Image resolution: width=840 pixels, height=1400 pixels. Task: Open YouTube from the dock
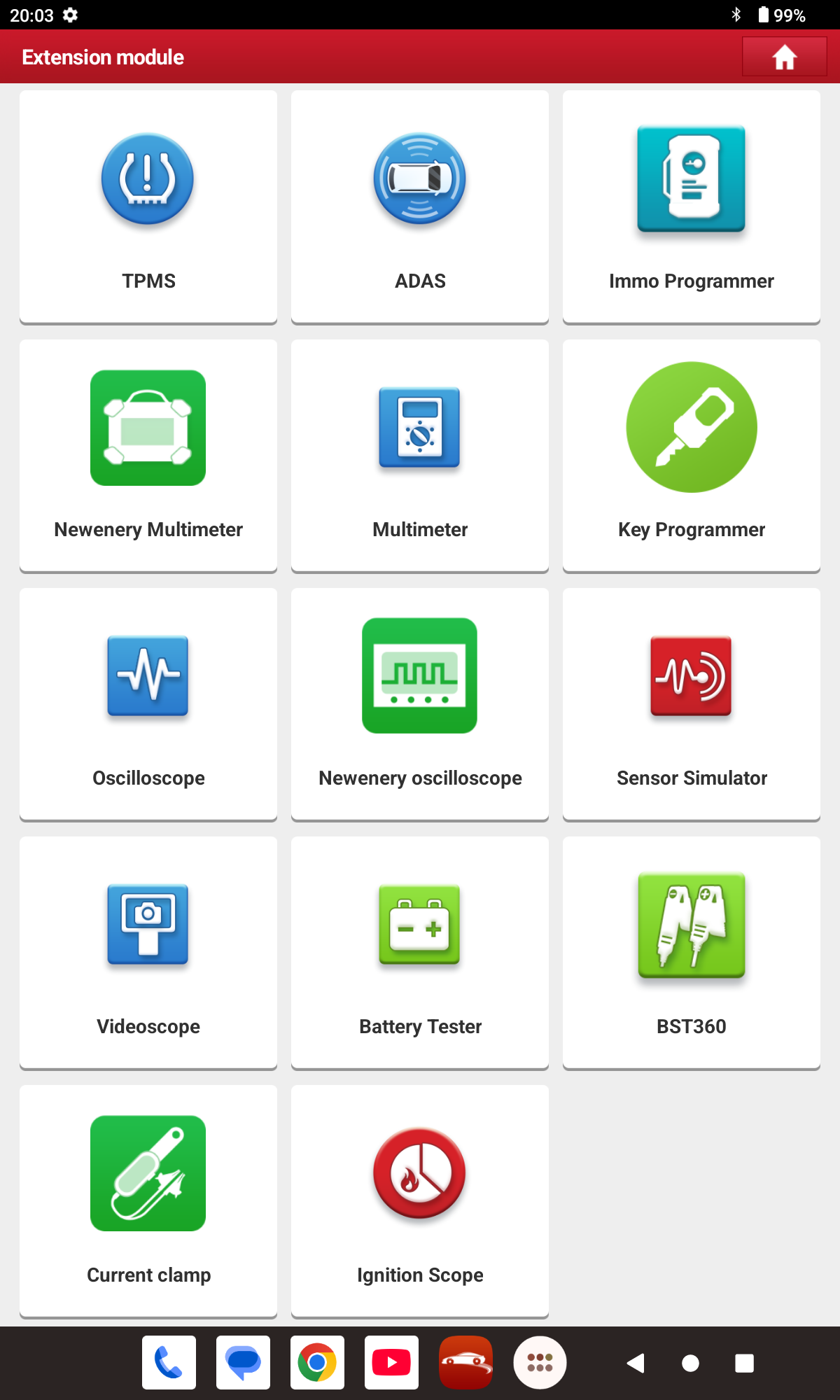pyautogui.click(x=391, y=1362)
